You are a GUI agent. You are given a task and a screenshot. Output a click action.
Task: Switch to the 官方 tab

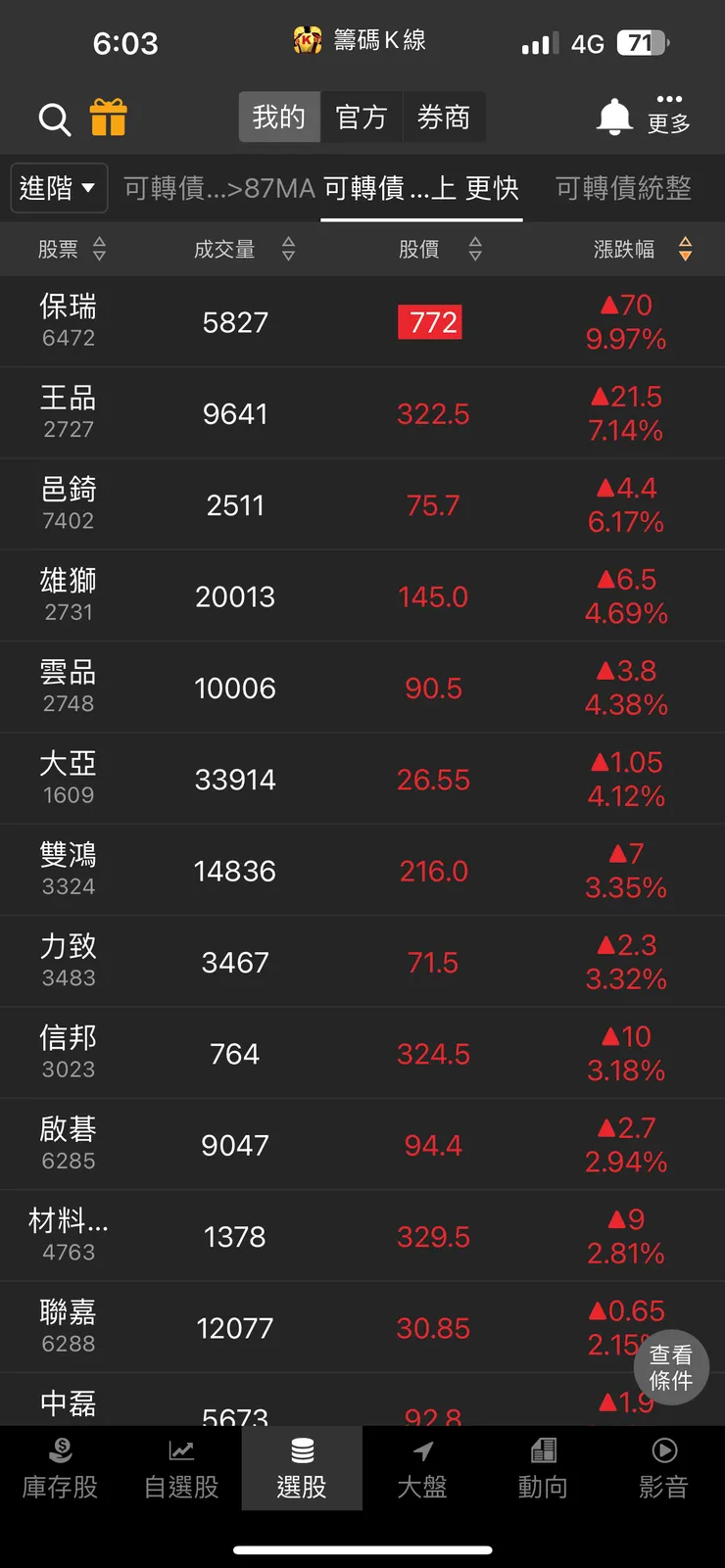click(362, 117)
